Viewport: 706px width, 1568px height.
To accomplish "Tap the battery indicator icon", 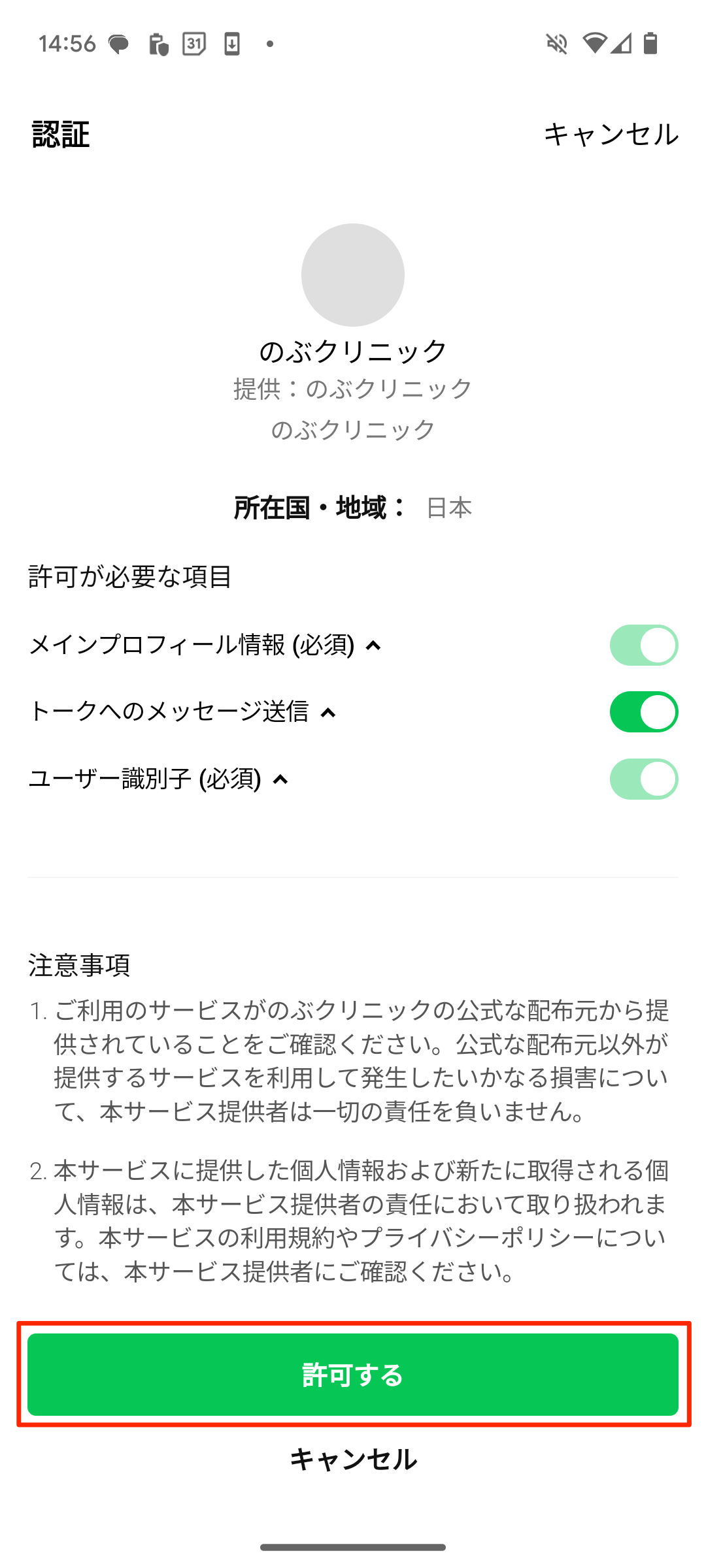I will click(x=652, y=44).
